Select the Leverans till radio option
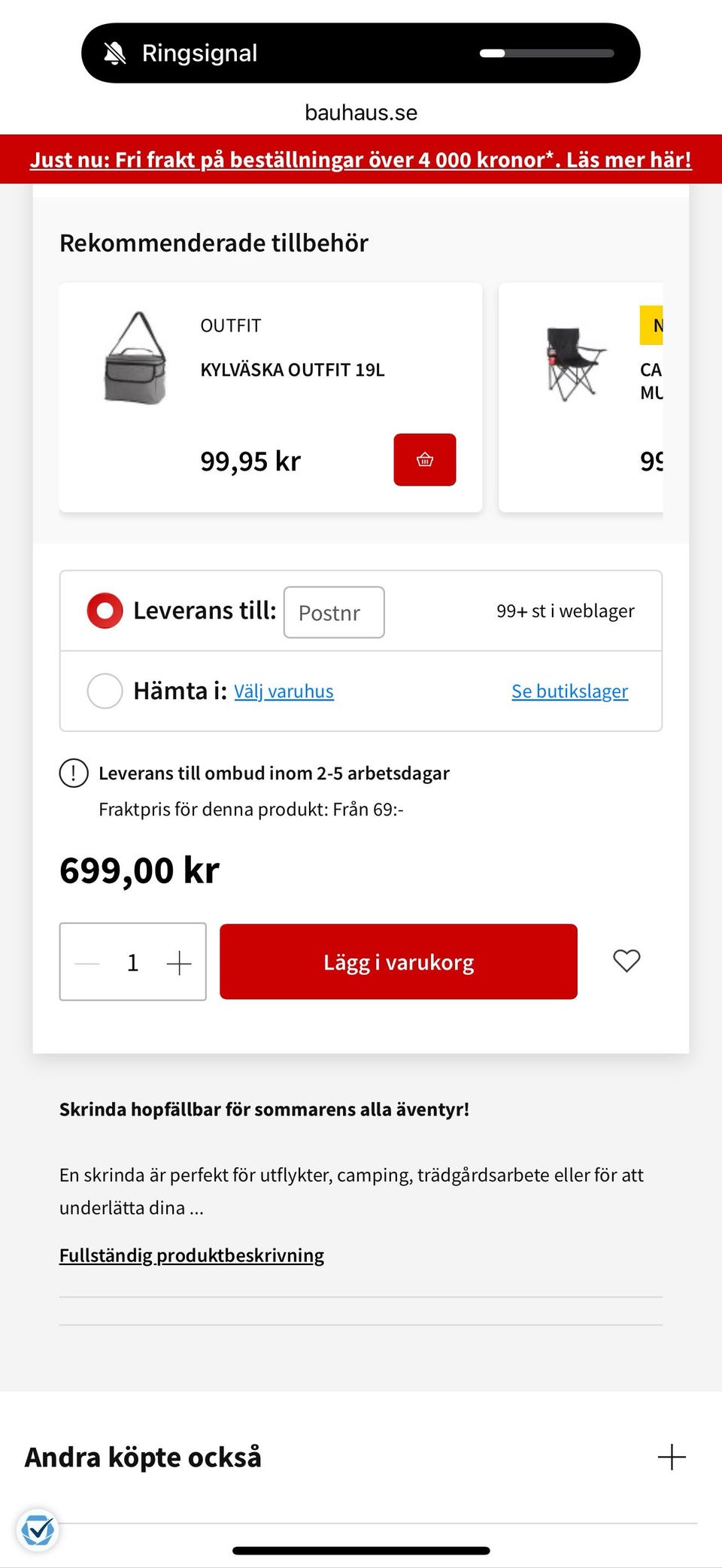 point(105,610)
